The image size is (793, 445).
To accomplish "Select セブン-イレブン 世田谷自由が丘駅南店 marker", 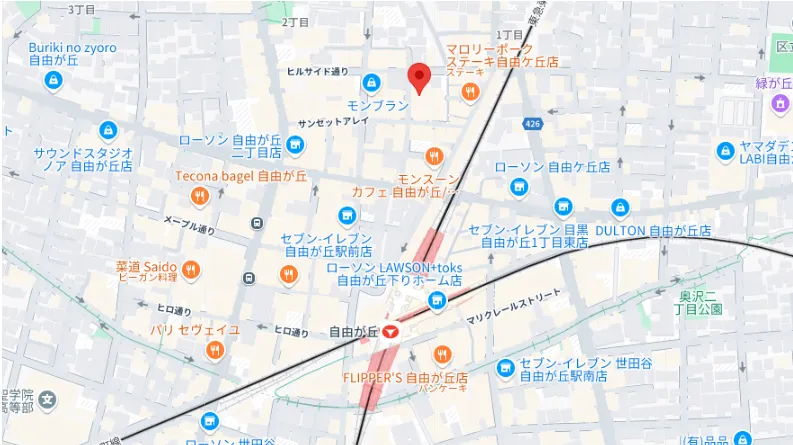I will [x=505, y=367].
